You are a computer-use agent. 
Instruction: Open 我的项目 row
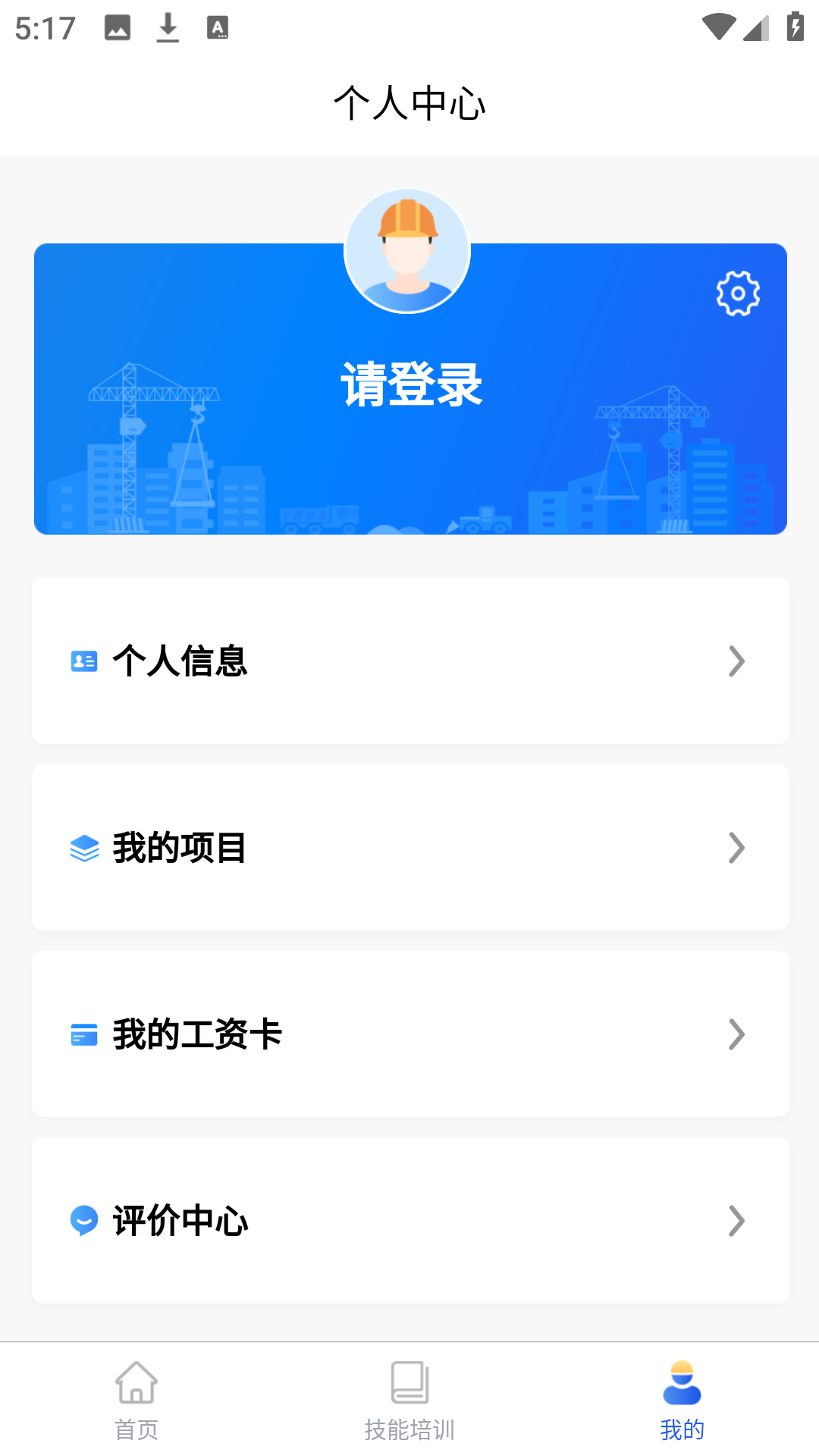[409, 847]
